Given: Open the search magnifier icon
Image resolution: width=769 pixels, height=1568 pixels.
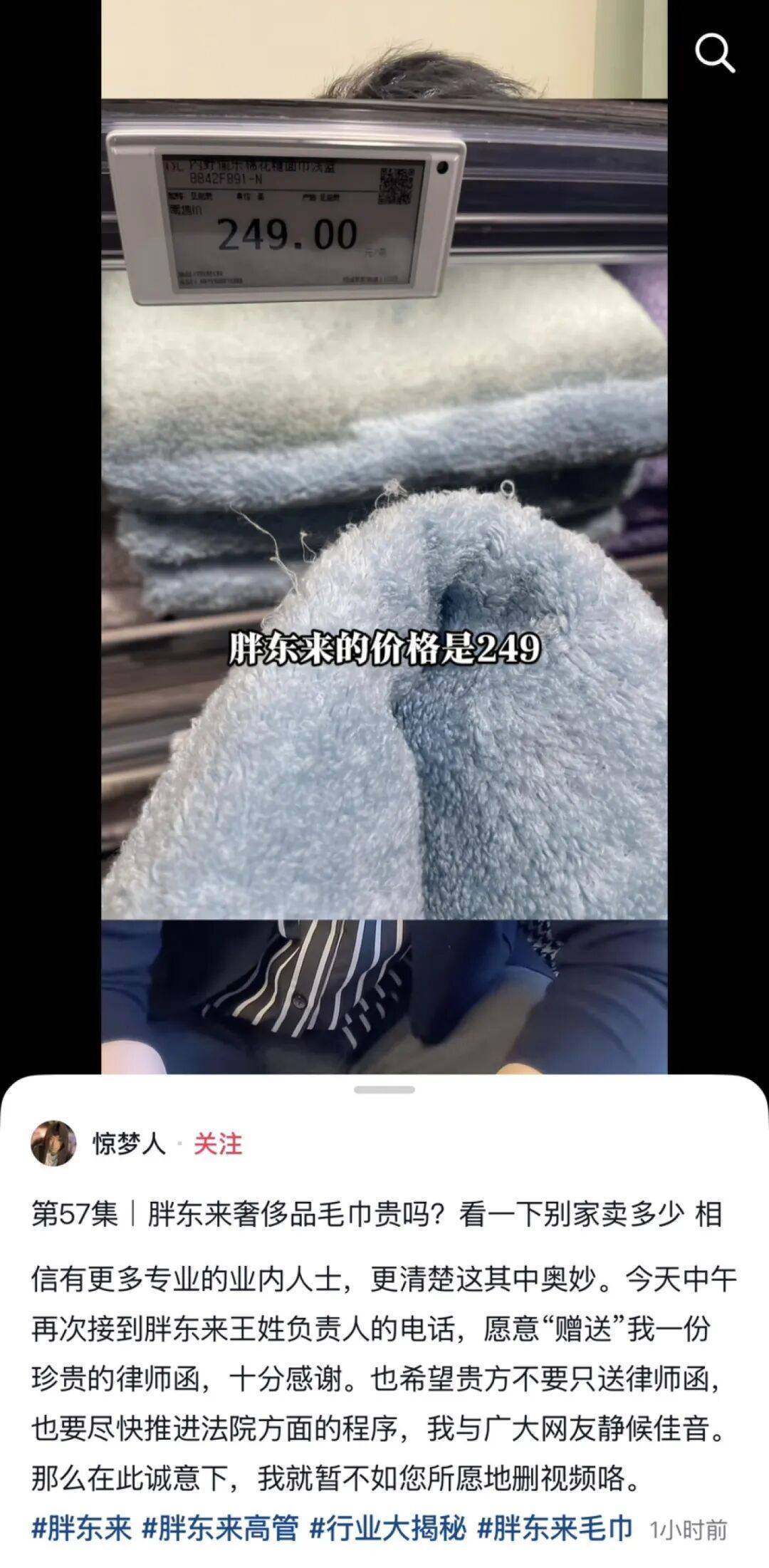Looking at the screenshot, I should click(x=714, y=53).
